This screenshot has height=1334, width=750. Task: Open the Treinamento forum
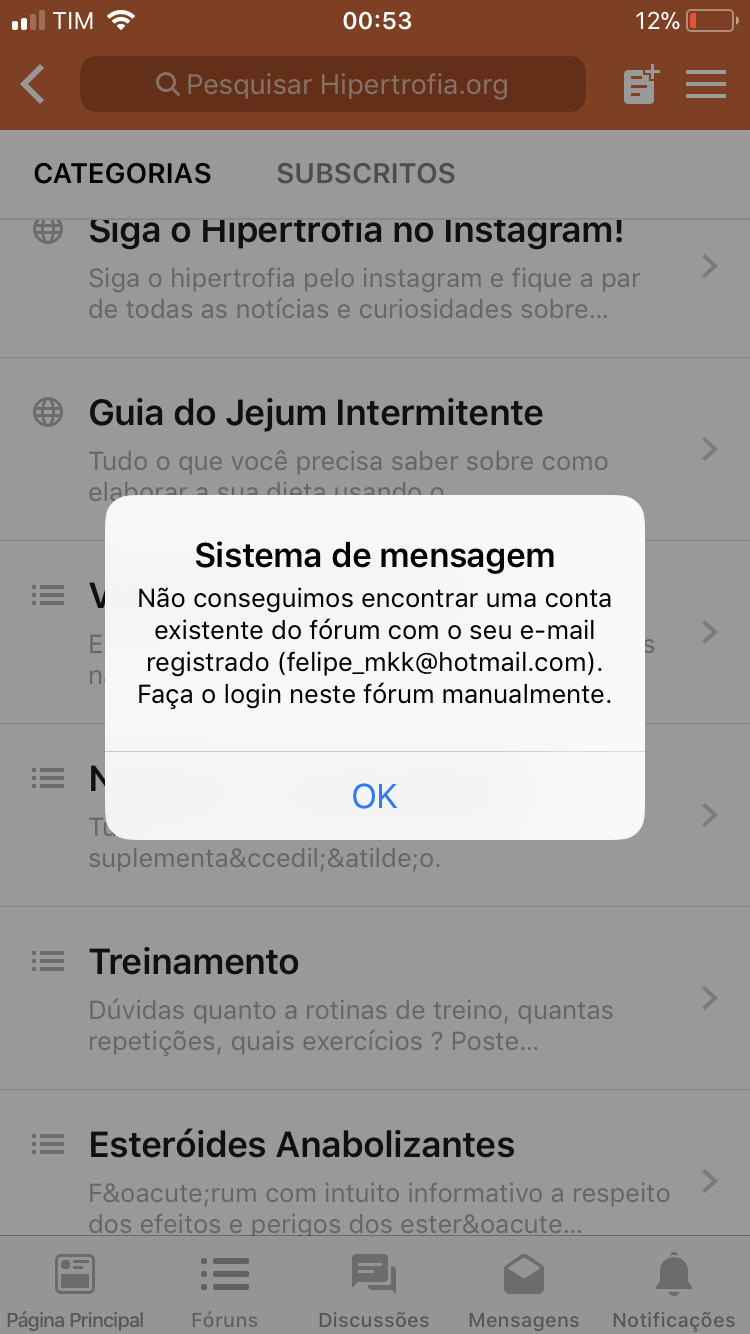(x=375, y=998)
